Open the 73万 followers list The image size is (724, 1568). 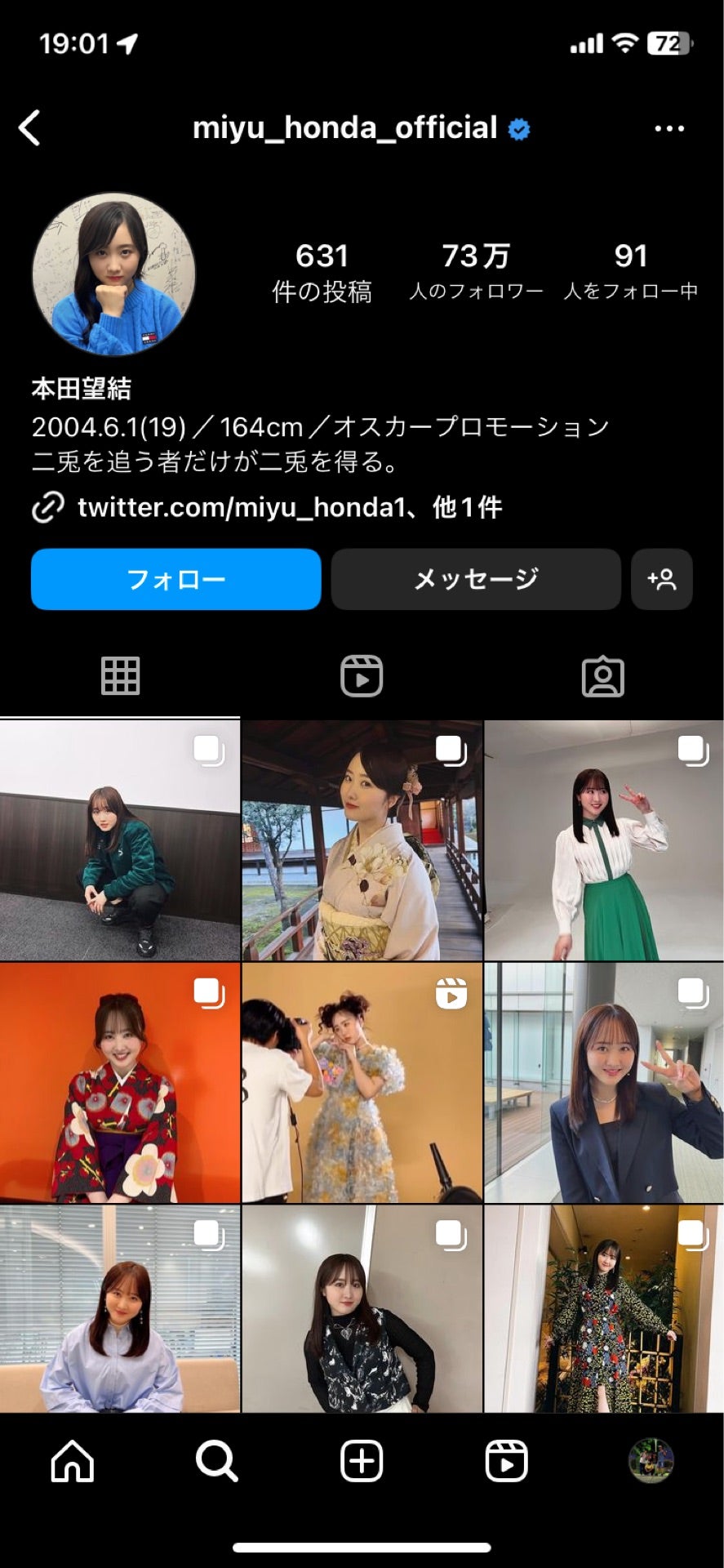474,269
